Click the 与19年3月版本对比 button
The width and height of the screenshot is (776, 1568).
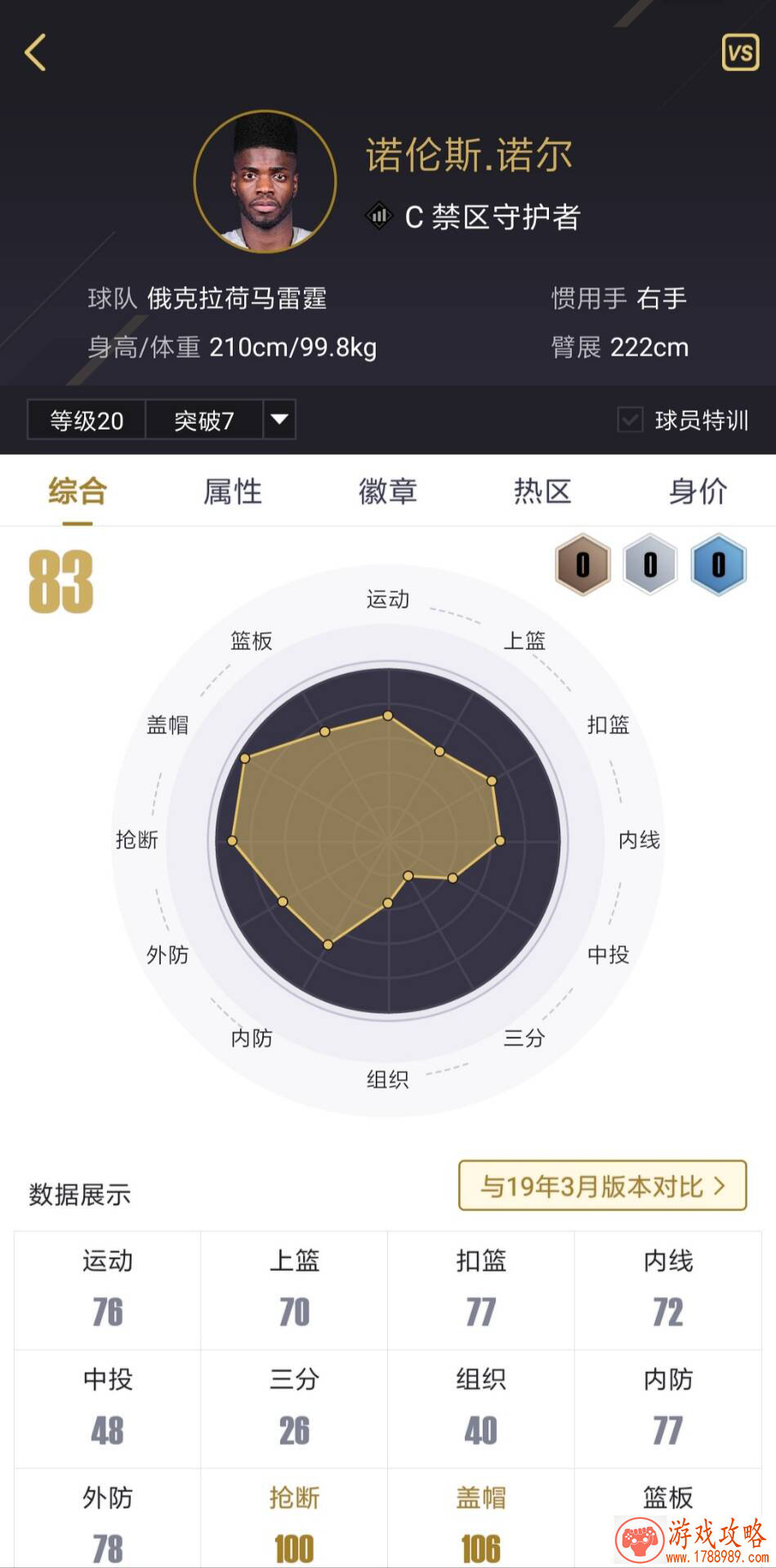click(602, 1187)
